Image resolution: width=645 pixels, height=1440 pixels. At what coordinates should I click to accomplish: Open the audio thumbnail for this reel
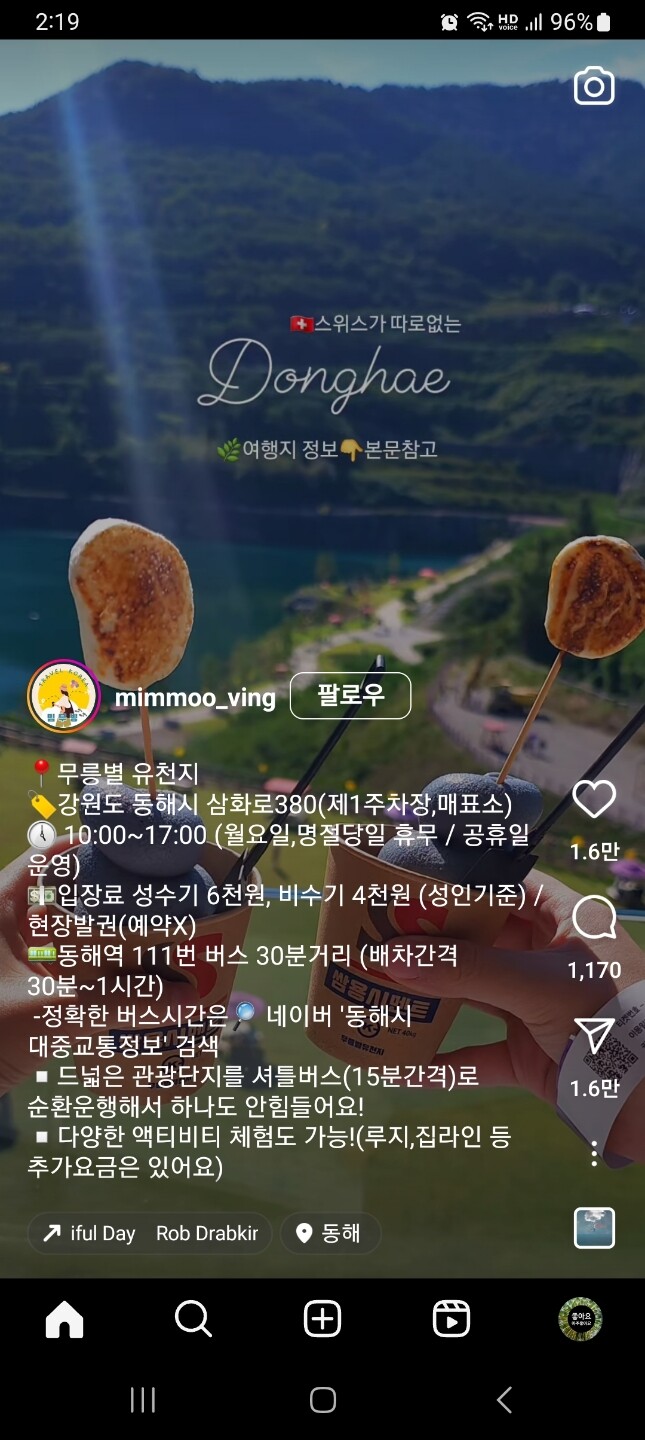click(594, 1228)
